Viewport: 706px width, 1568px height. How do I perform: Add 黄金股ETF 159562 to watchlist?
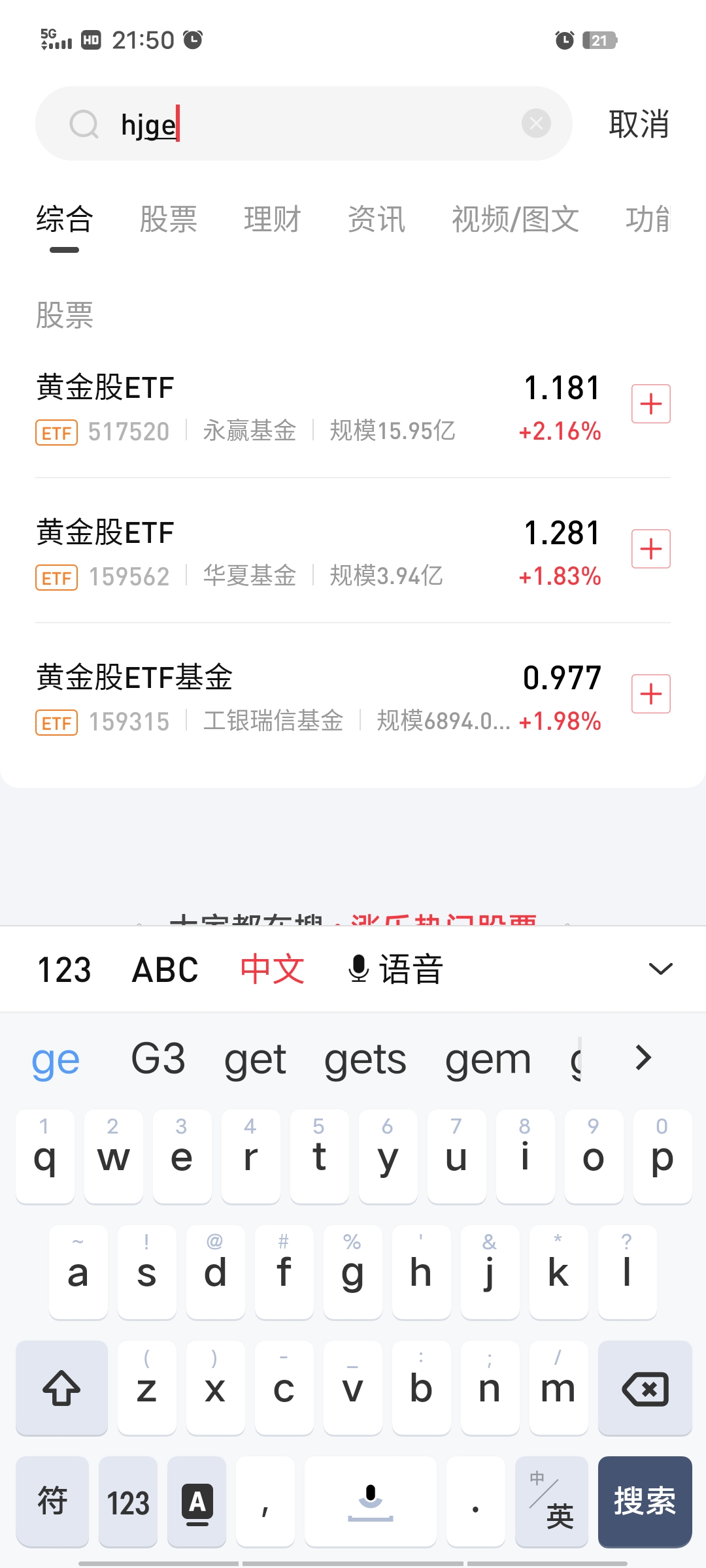[650, 549]
